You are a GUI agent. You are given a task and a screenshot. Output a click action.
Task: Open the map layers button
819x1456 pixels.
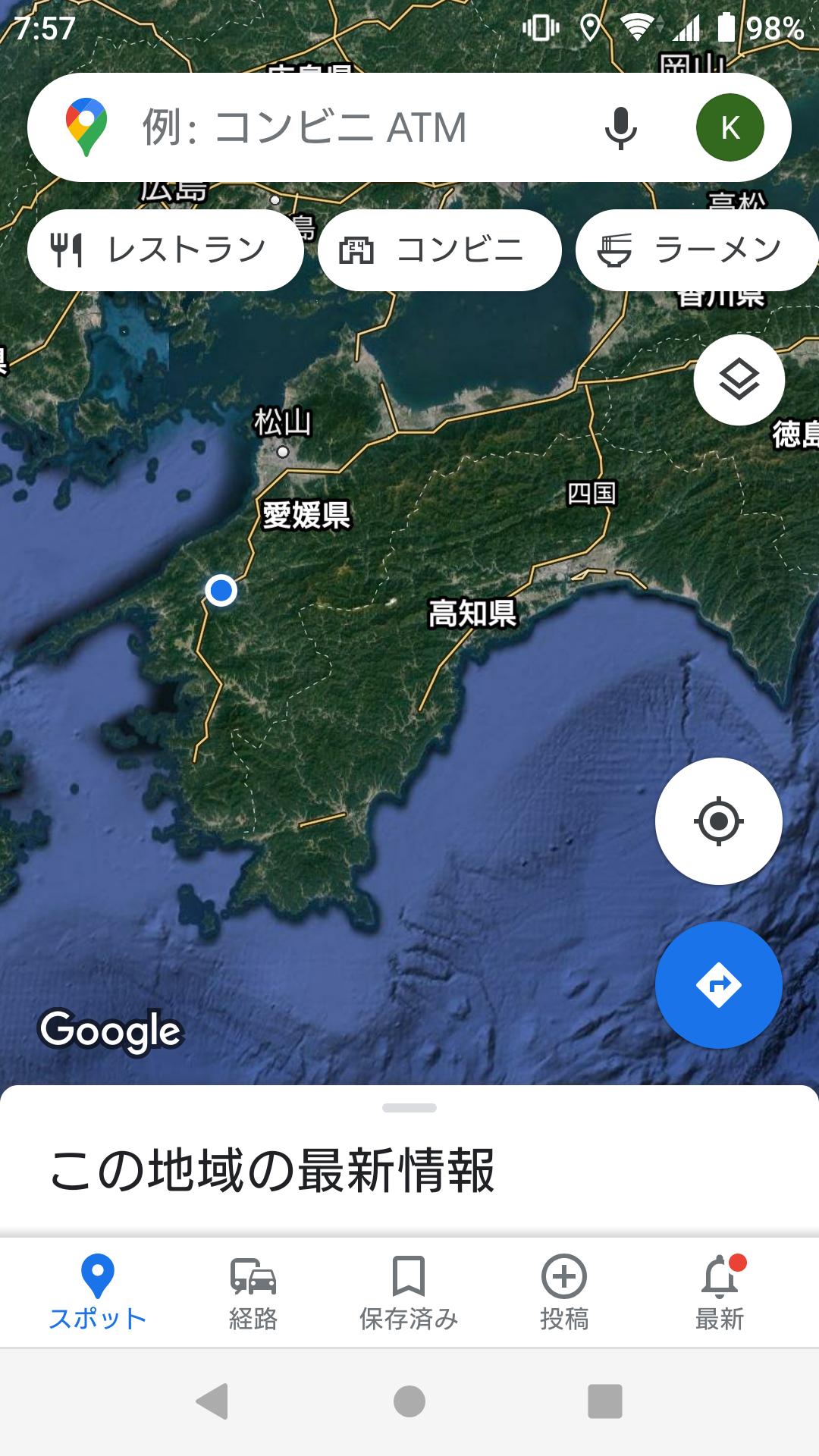739,379
